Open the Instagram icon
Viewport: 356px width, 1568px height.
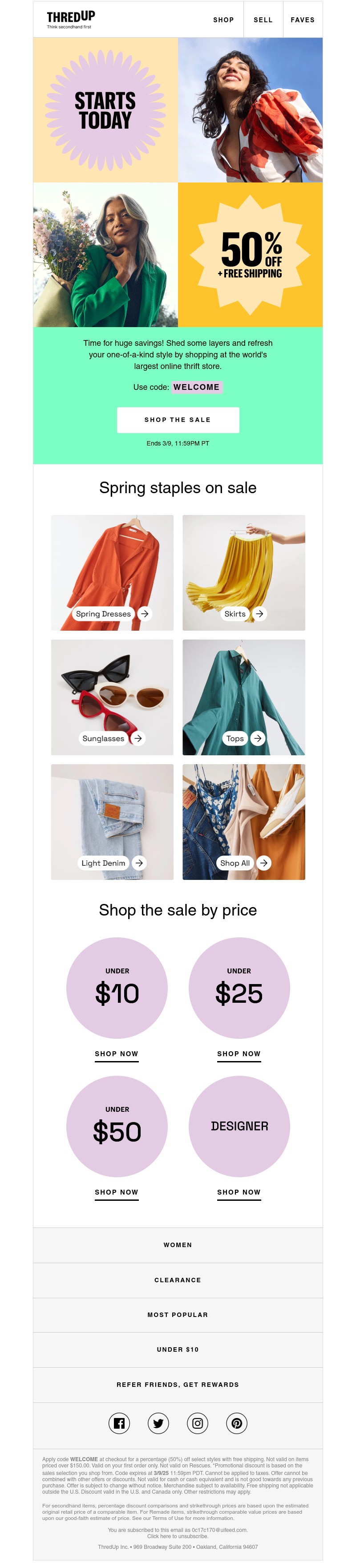[x=198, y=1423]
